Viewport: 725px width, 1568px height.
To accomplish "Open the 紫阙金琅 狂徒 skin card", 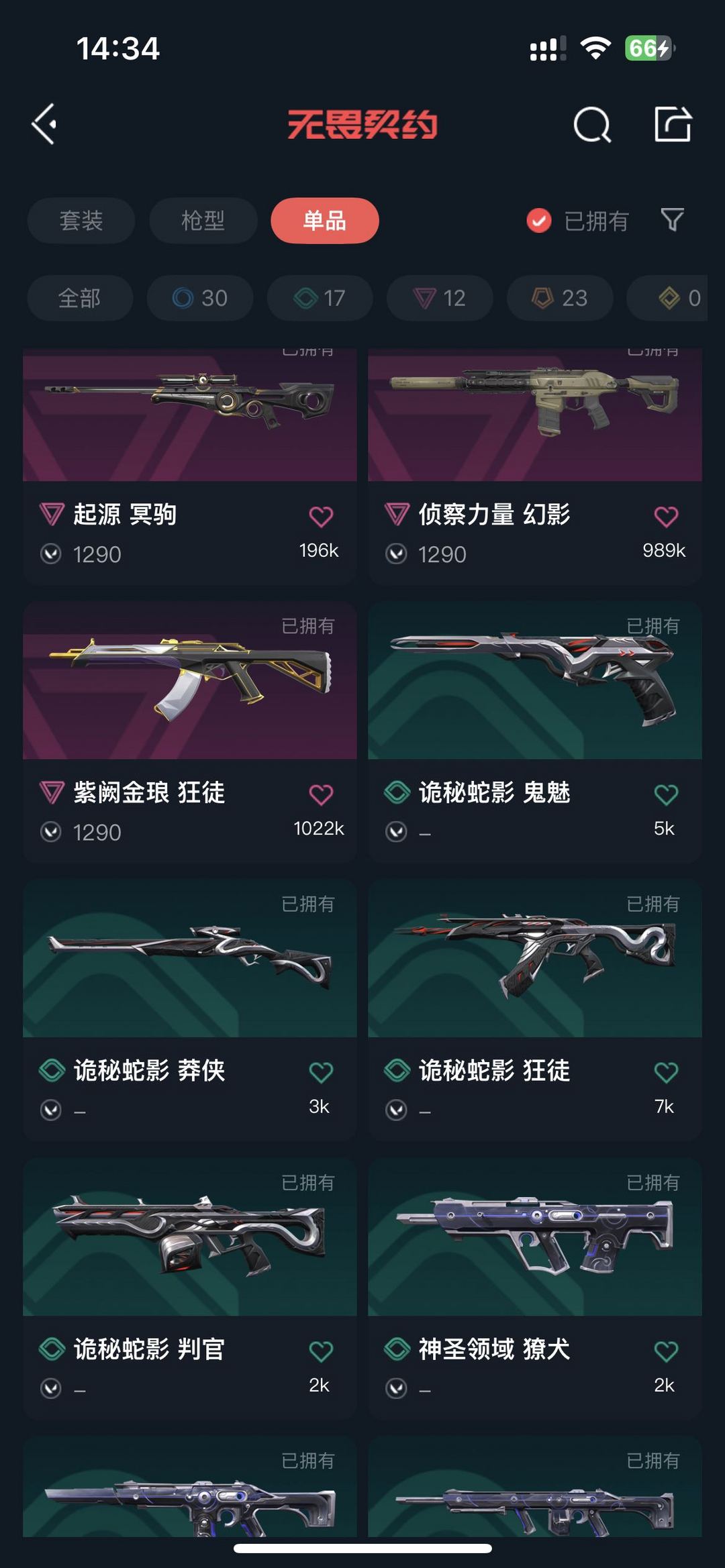I will coord(189,683).
